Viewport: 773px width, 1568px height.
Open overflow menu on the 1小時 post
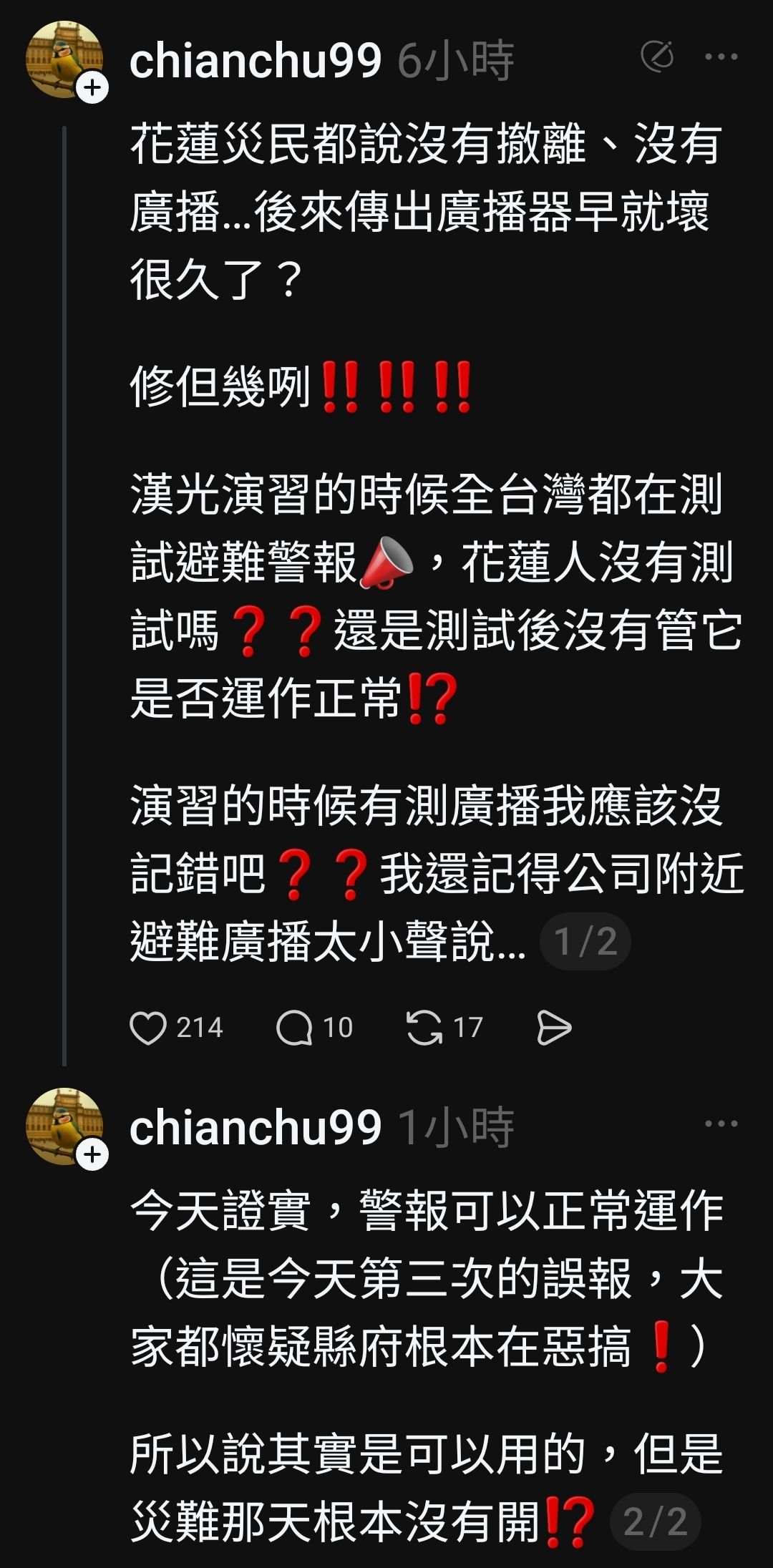point(721,1124)
